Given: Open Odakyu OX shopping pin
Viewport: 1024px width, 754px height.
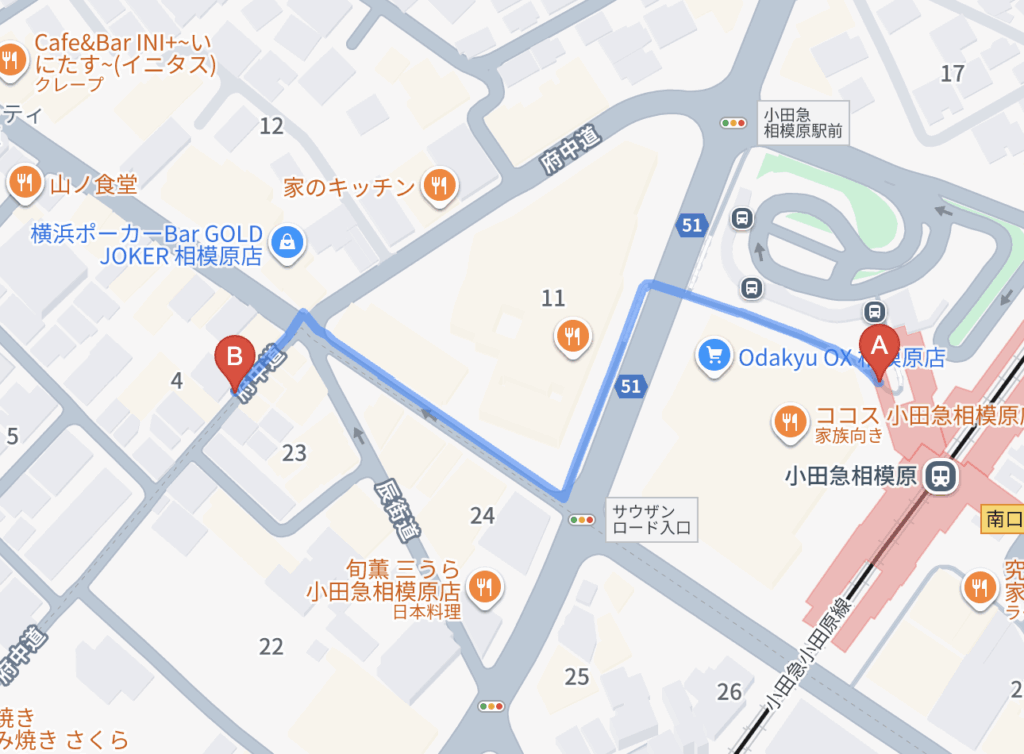Looking at the screenshot, I should tap(714, 356).
